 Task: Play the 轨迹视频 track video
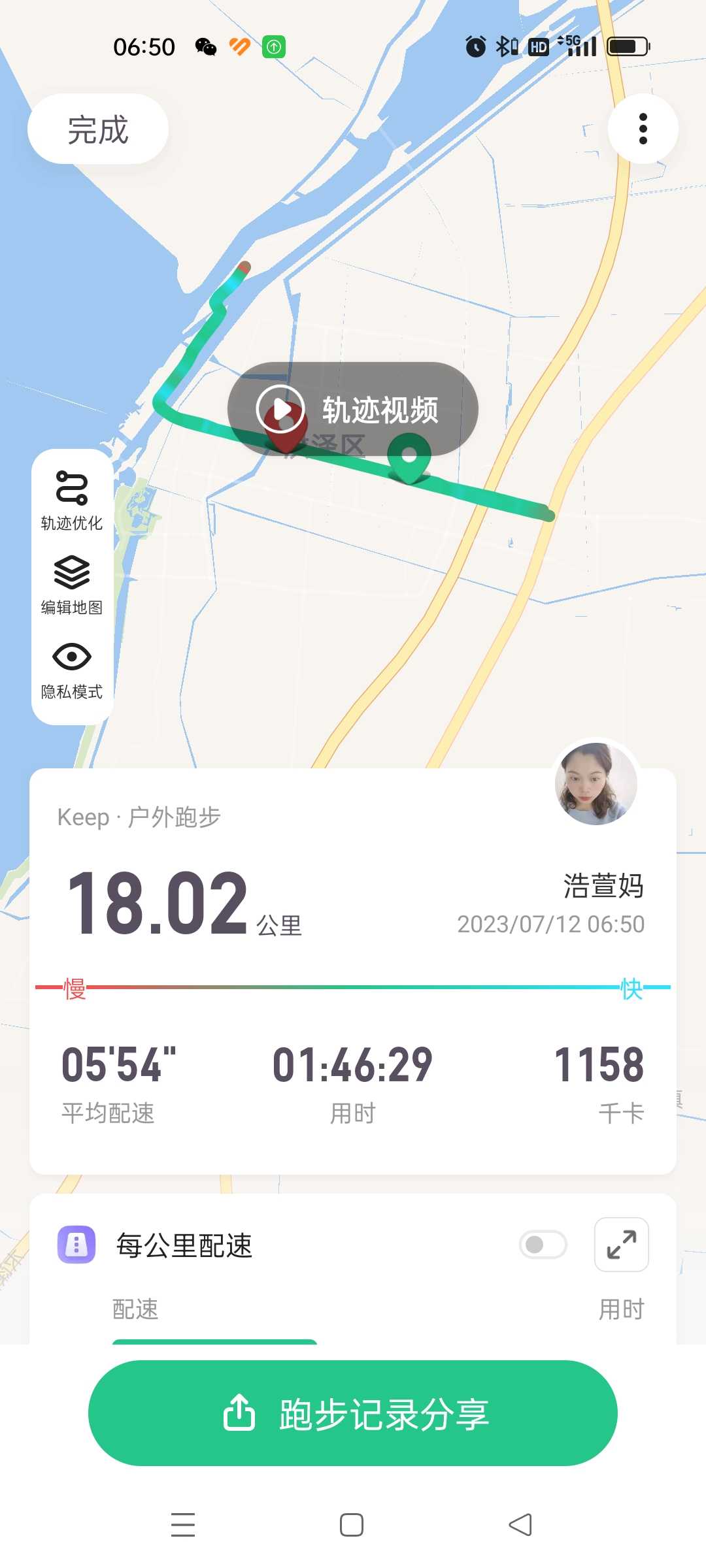pyautogui.click(x=353, y=409)
